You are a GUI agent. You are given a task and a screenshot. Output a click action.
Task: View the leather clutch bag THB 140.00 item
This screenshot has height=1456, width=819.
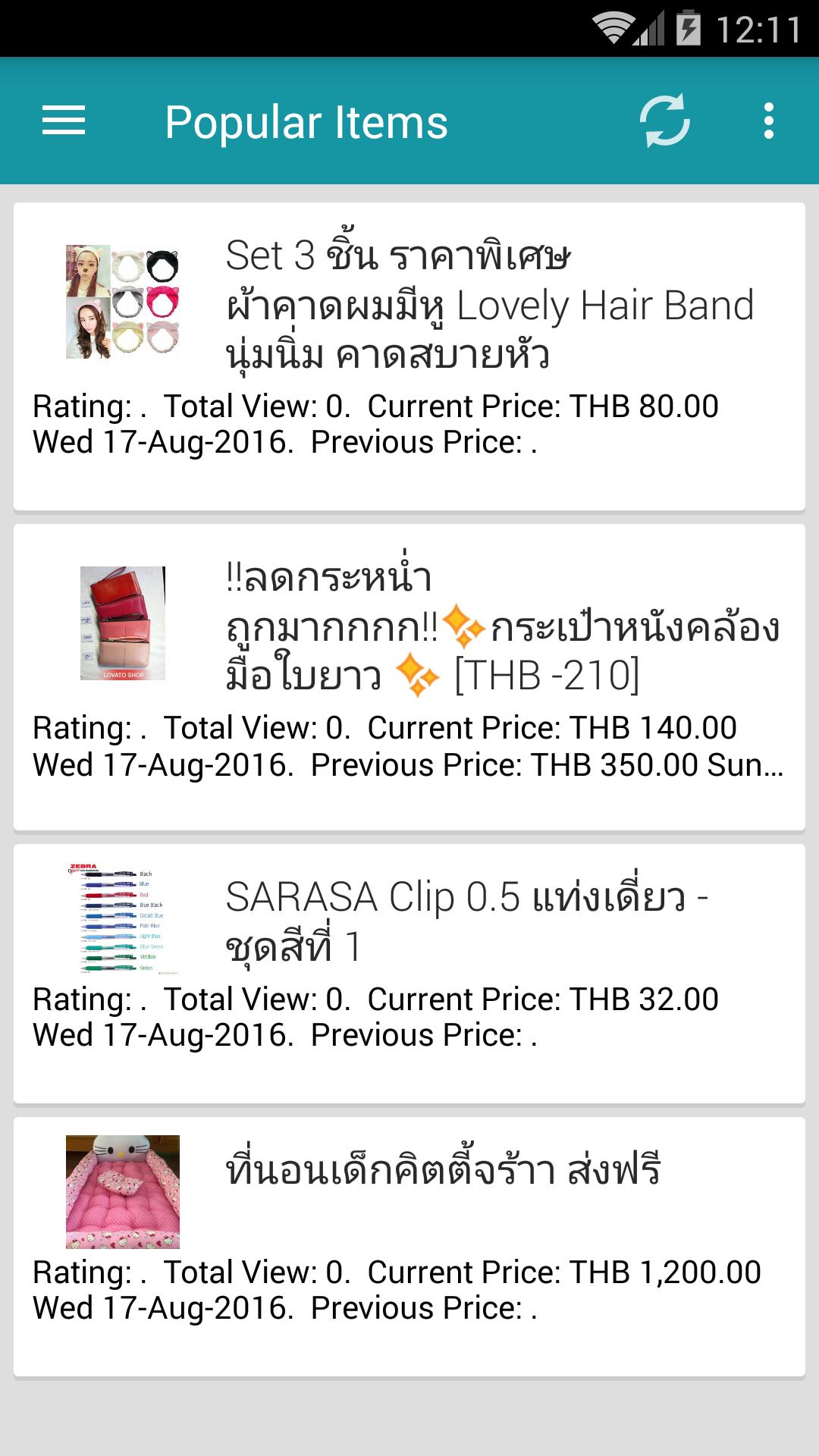point(409,677)
